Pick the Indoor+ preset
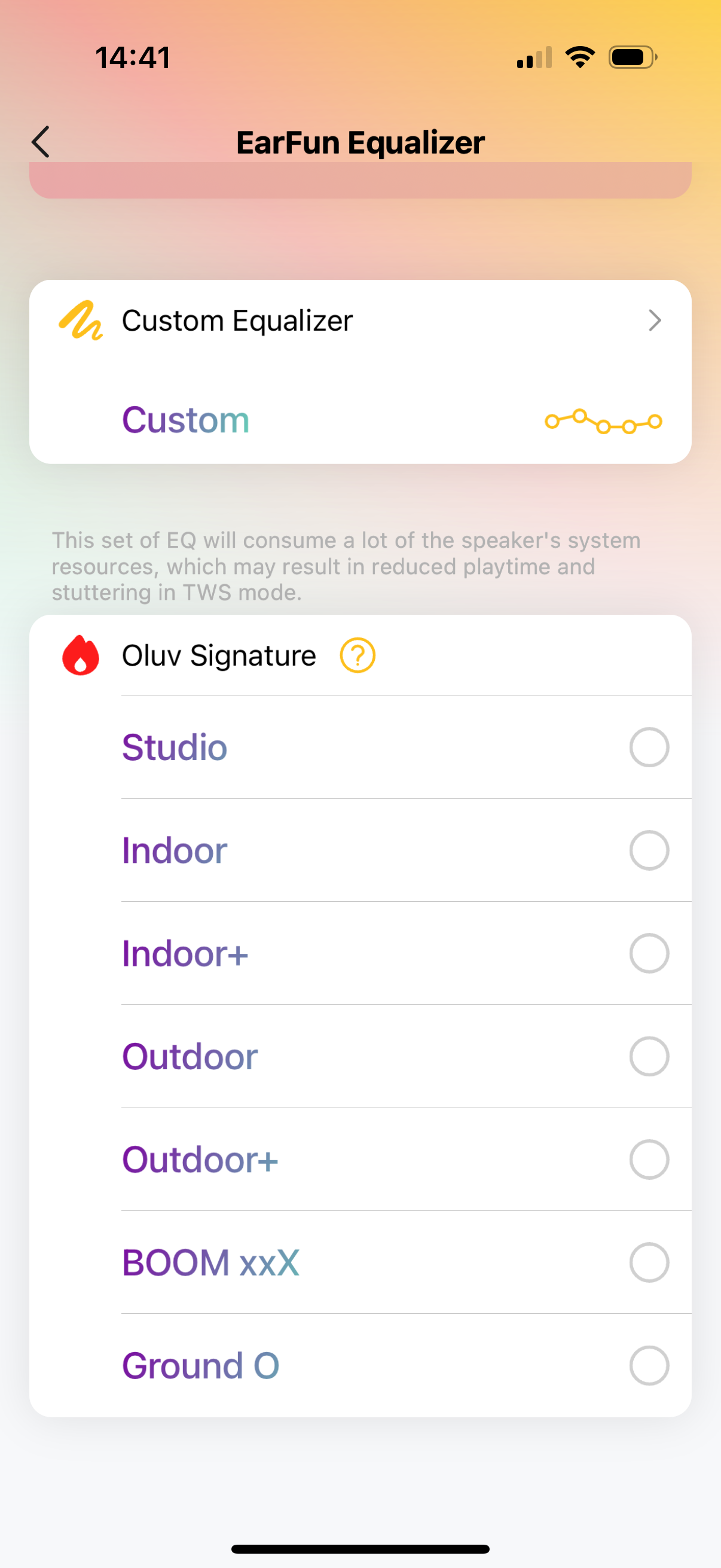Screen dimensions: 721x1568 407,953
